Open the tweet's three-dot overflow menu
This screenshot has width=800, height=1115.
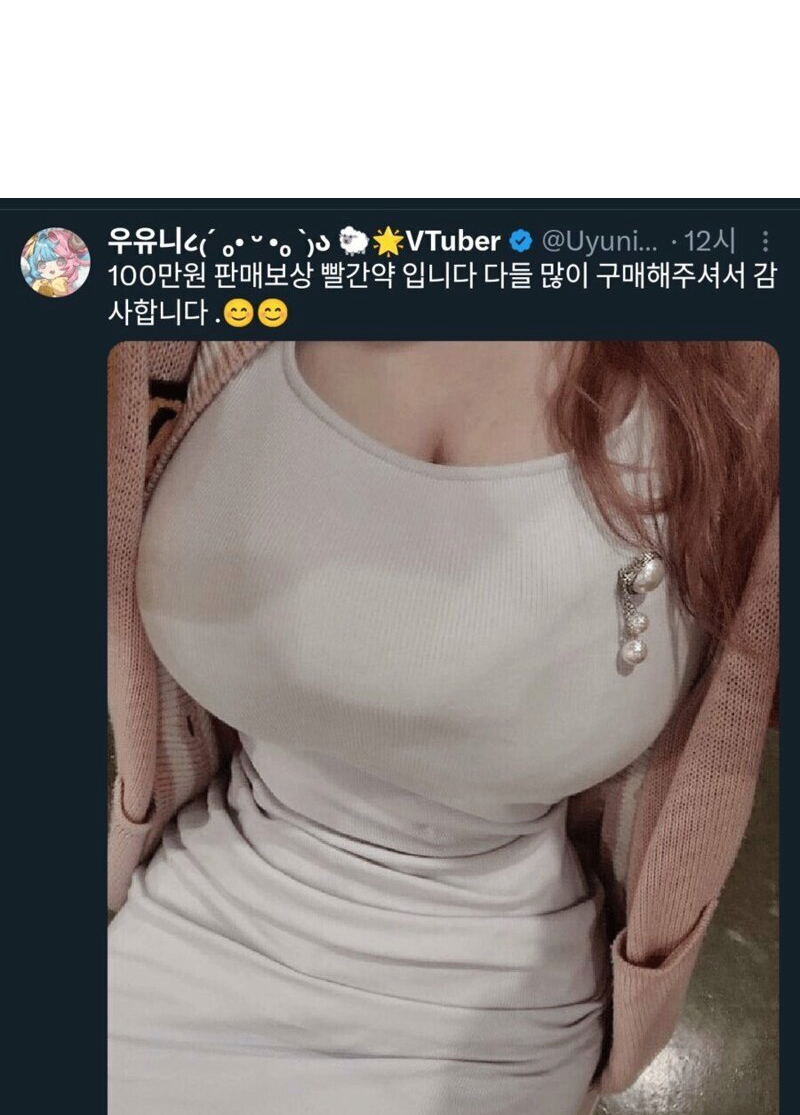click(766, 241)
